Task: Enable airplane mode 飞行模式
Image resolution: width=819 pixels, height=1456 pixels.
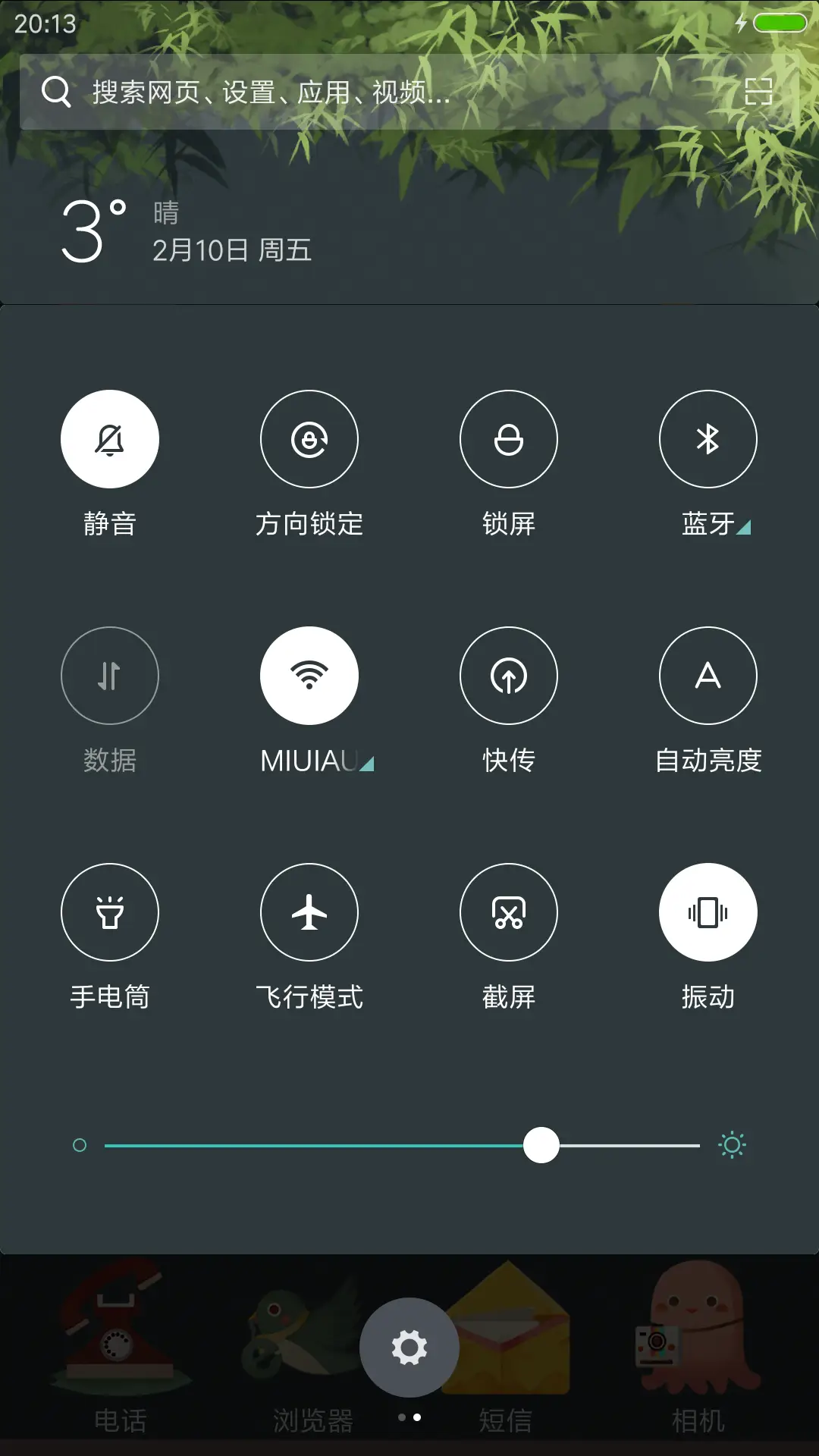Action: pos(309,912)
